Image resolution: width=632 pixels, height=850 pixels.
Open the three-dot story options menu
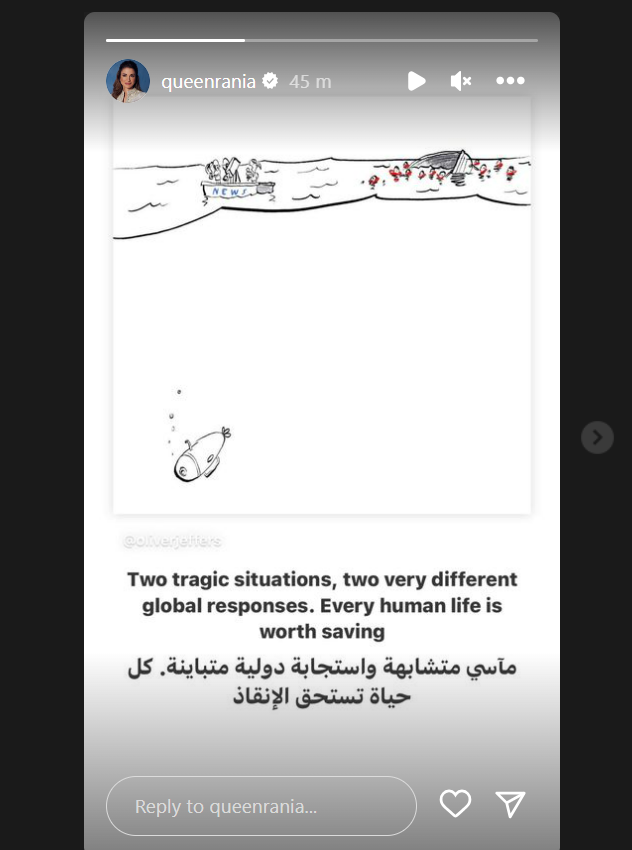tap(510, 81)
